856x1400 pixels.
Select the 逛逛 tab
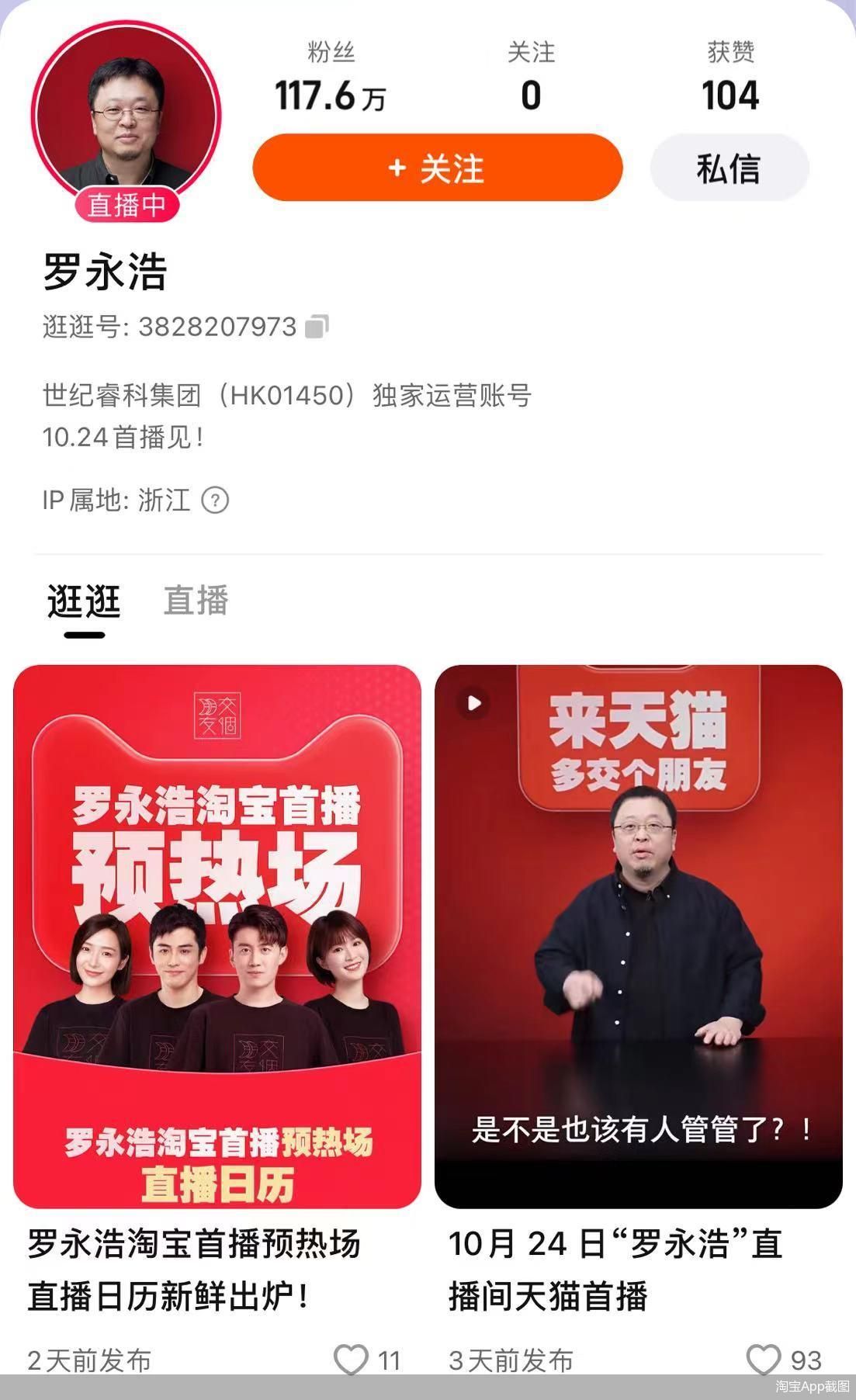[x=84, y=601]
